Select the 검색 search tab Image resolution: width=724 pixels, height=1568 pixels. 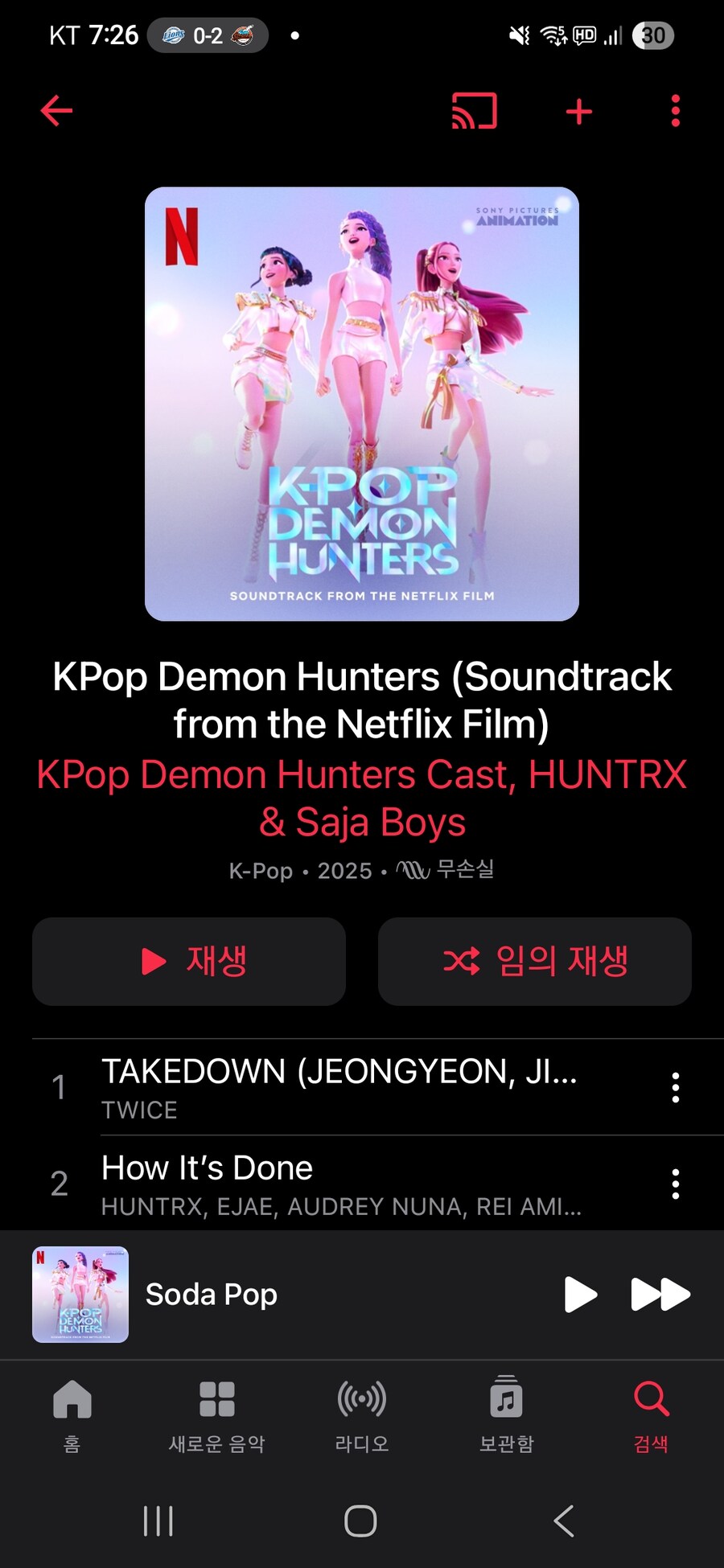point(651,1415)
